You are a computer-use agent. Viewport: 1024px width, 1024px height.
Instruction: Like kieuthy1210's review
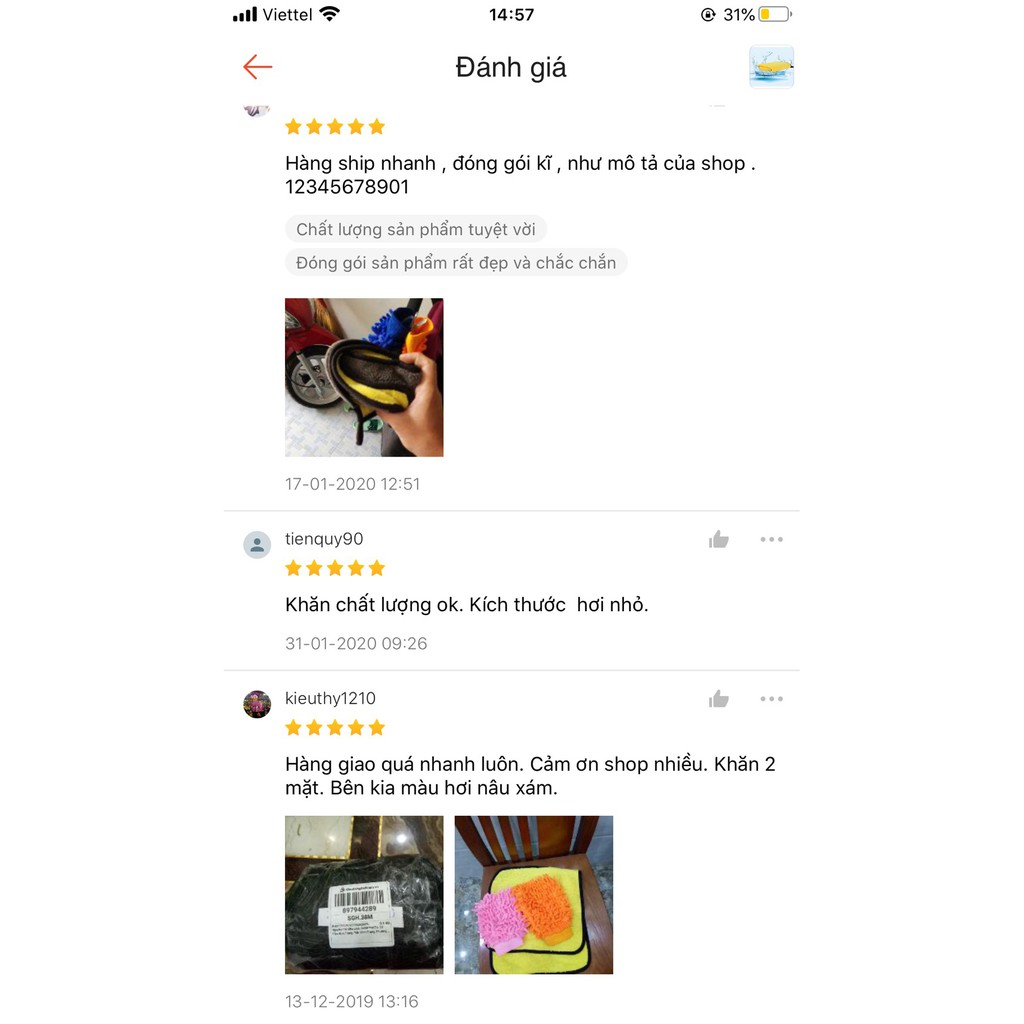coord(719,699)
